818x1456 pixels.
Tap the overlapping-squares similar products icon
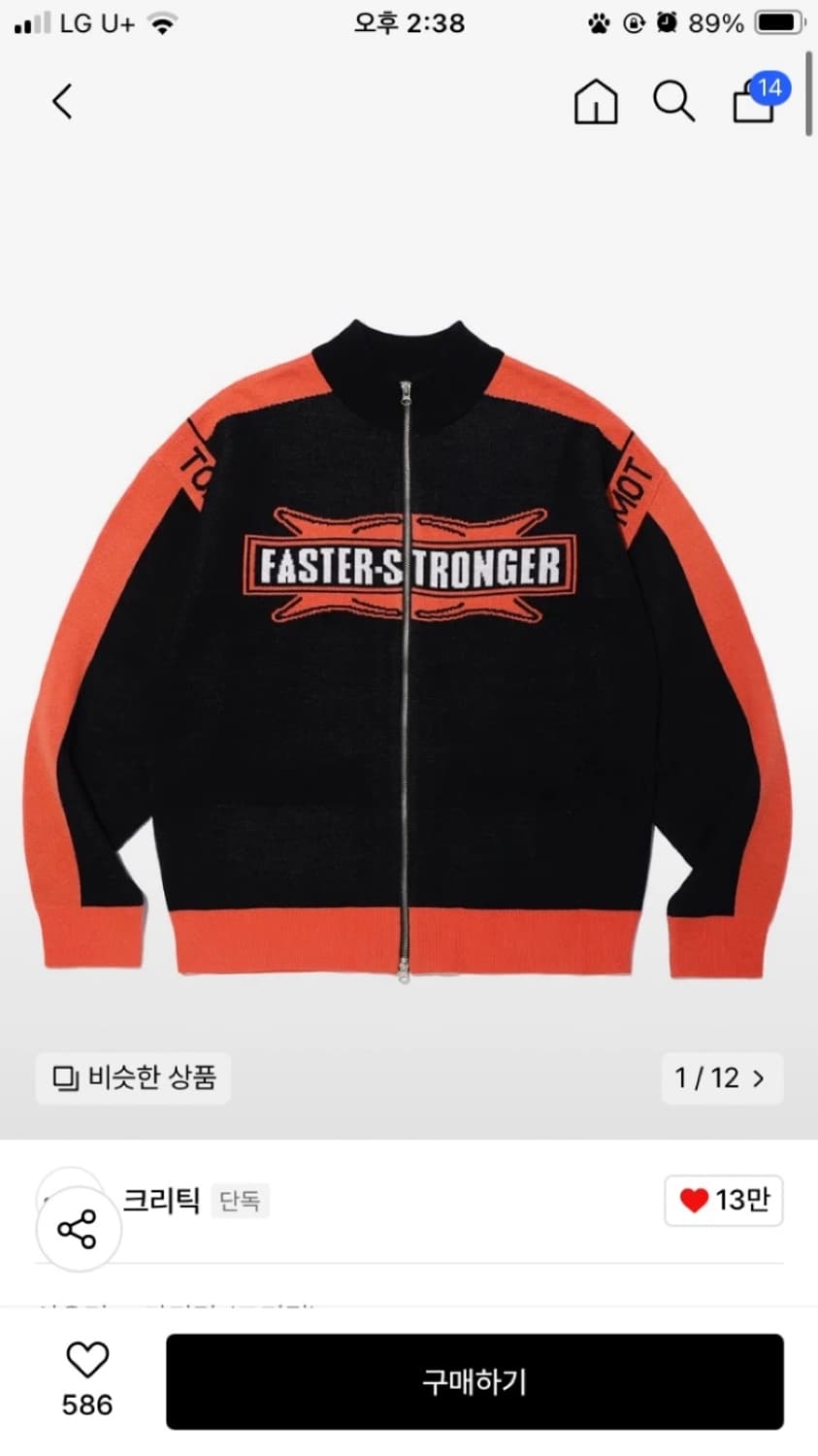[x=64, y=1078]
